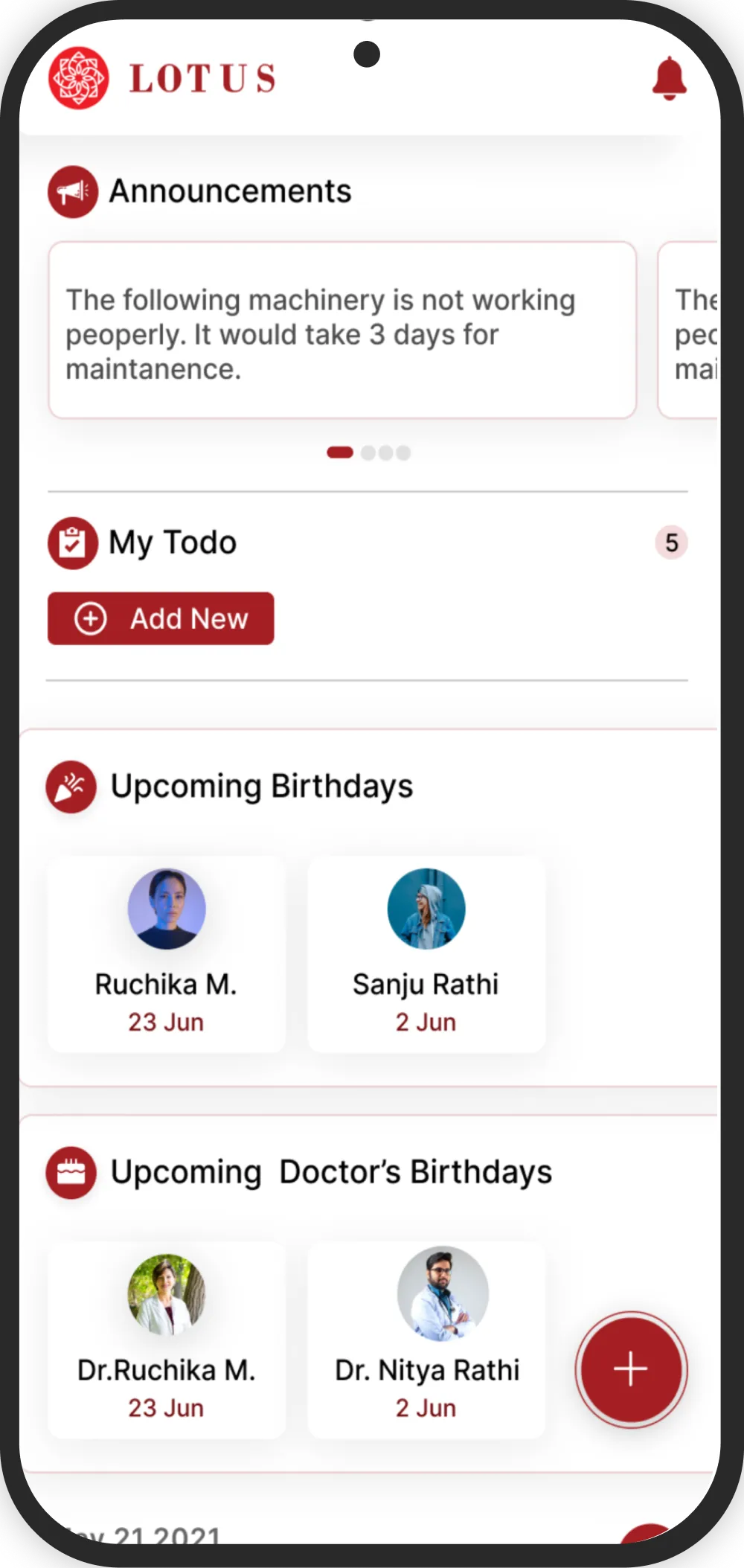Image resolution: width=744 pixels, height=1568 pixels.
Task: Open Ruchika M. birthday card
Action: (x=166, y=954)
